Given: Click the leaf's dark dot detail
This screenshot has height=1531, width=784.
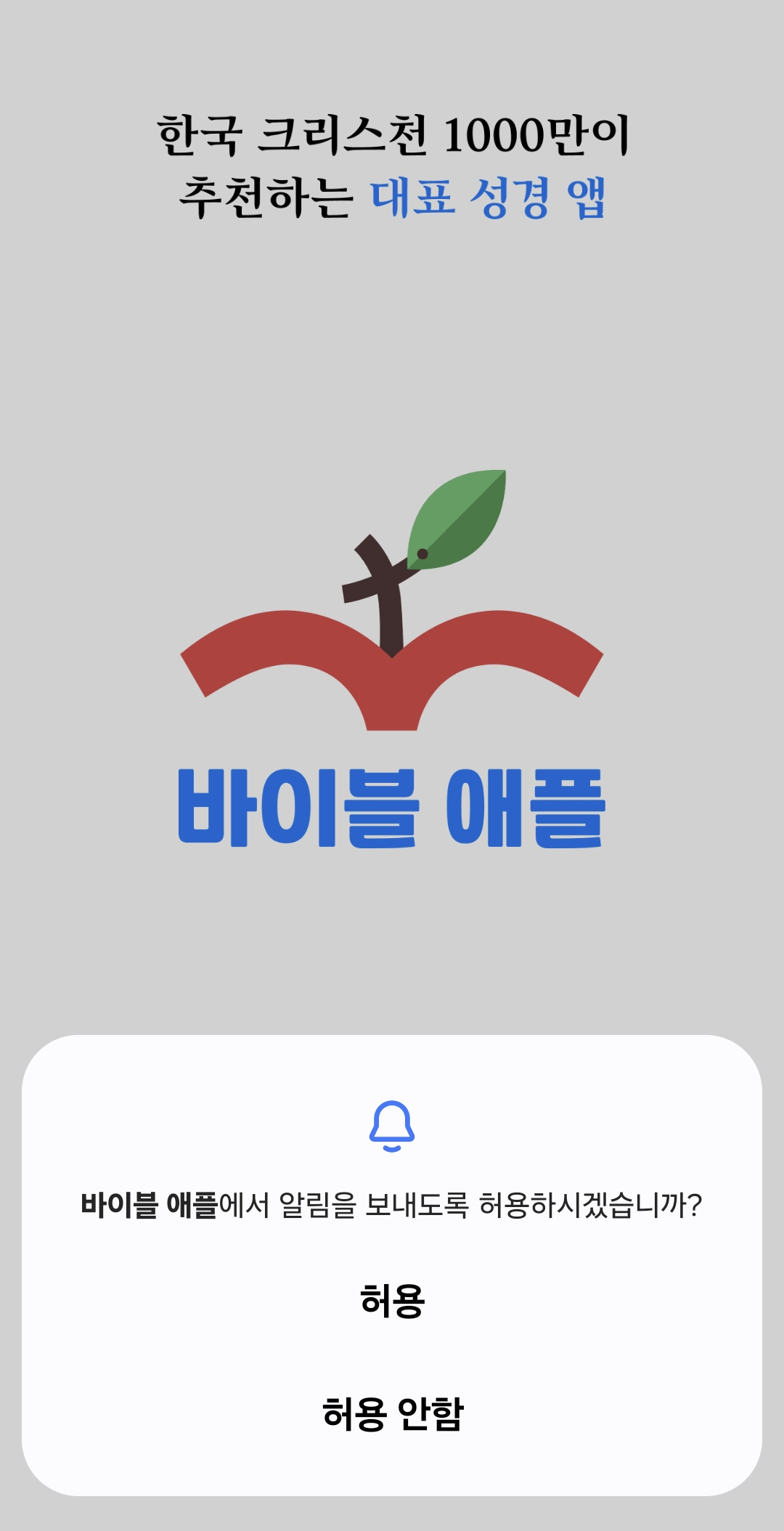Looking at the screenshot, I should pyautogui.click(x=423, y=554).
